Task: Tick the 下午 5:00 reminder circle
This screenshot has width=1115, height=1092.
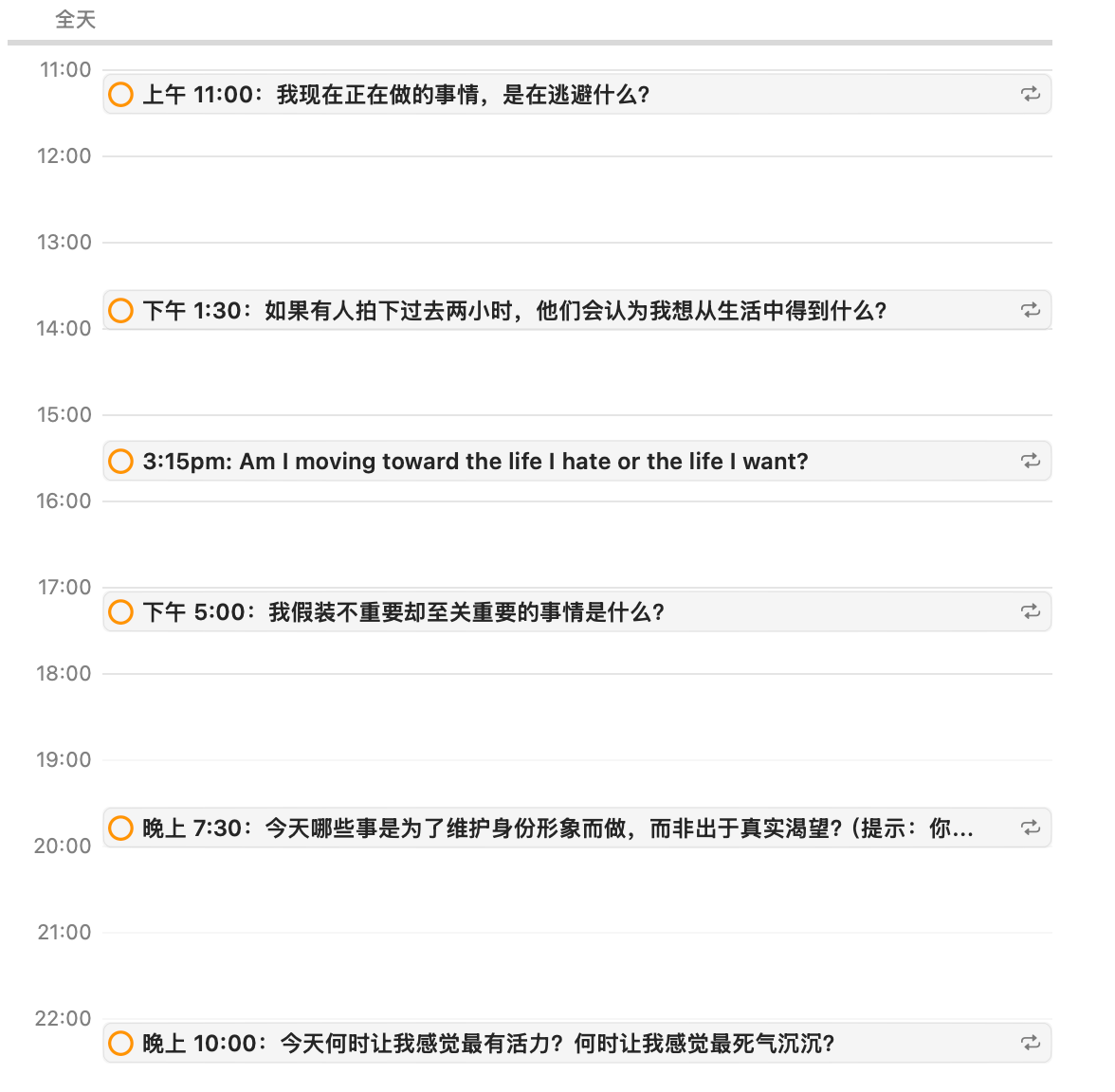Action: pyautogui.click(x=120, y=612)
